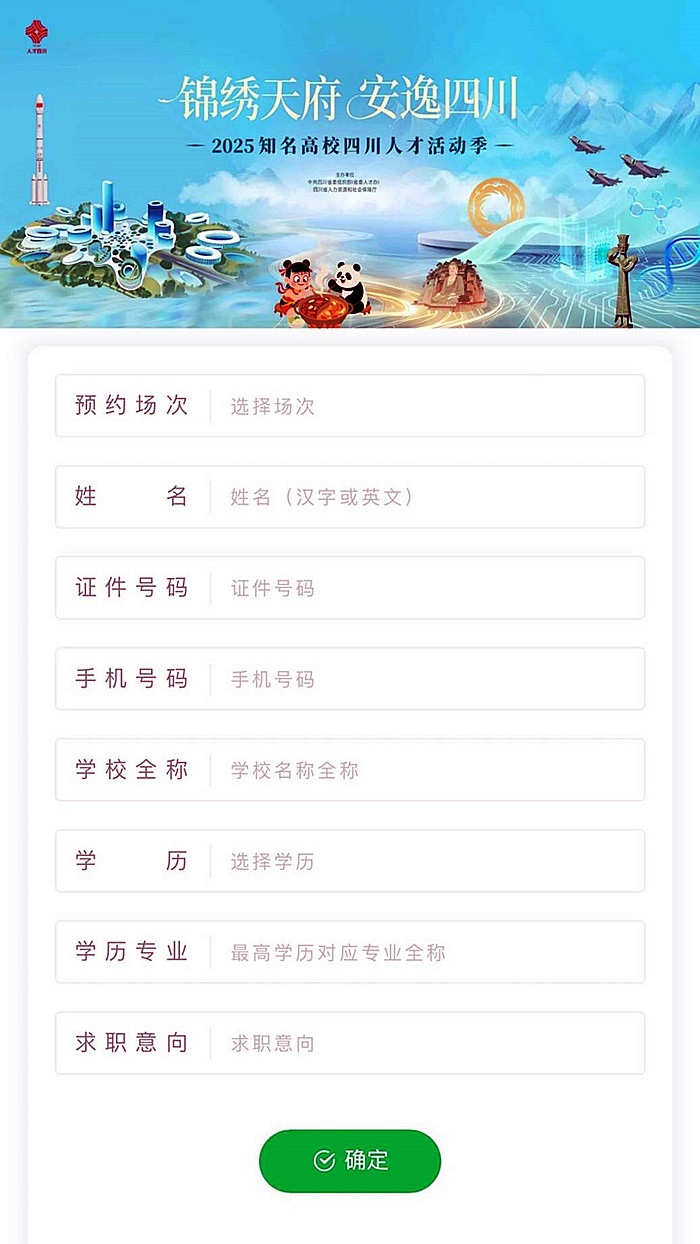Focus the 证件号码 ID number field

425,588
